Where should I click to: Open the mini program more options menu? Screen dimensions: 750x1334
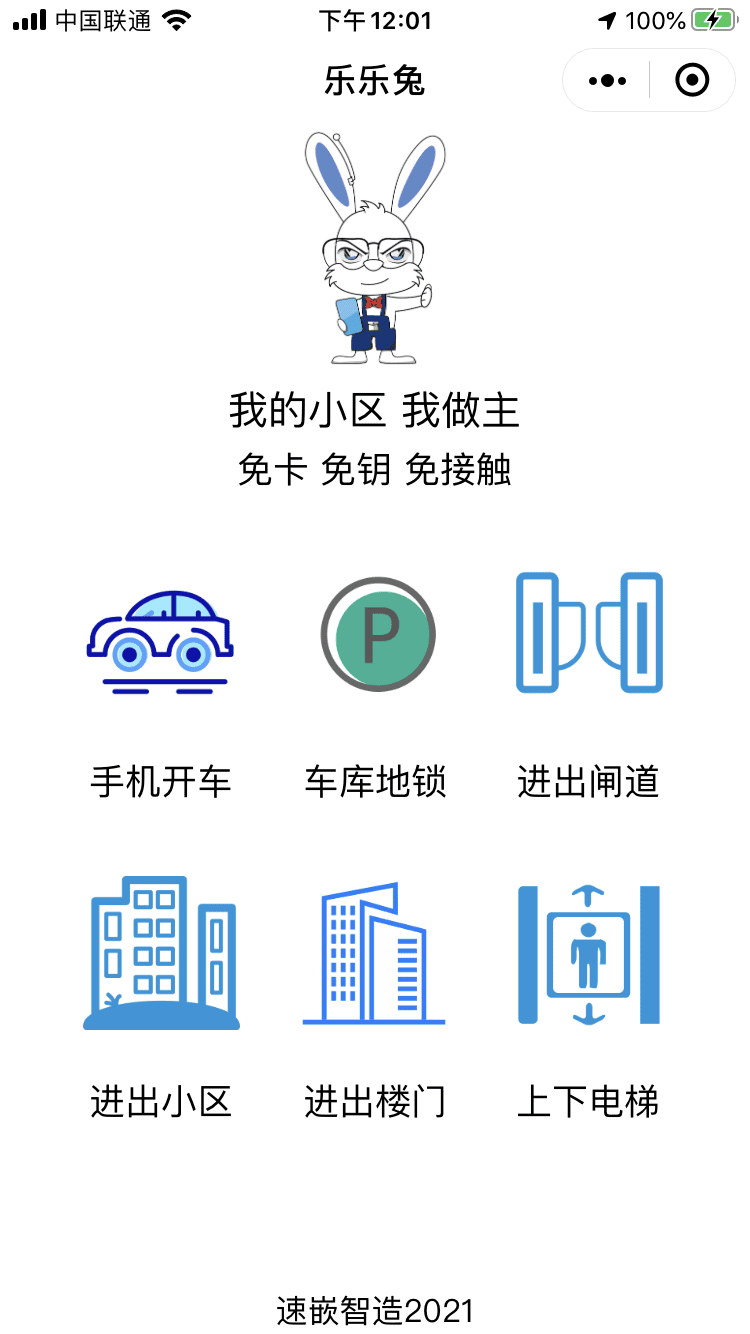click(607, 80)
